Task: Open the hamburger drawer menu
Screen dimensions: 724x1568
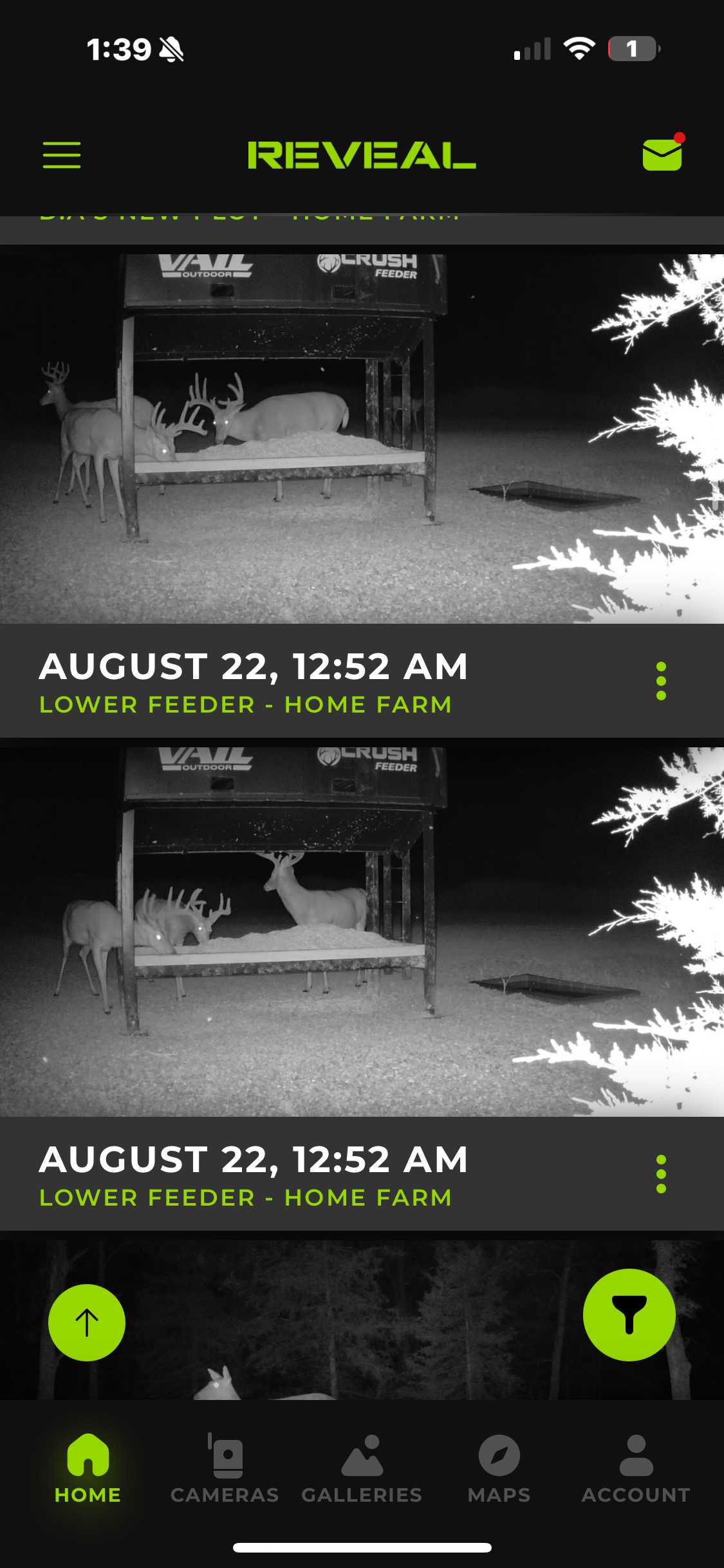Action: pyautogui.click(x=62, y=155)
